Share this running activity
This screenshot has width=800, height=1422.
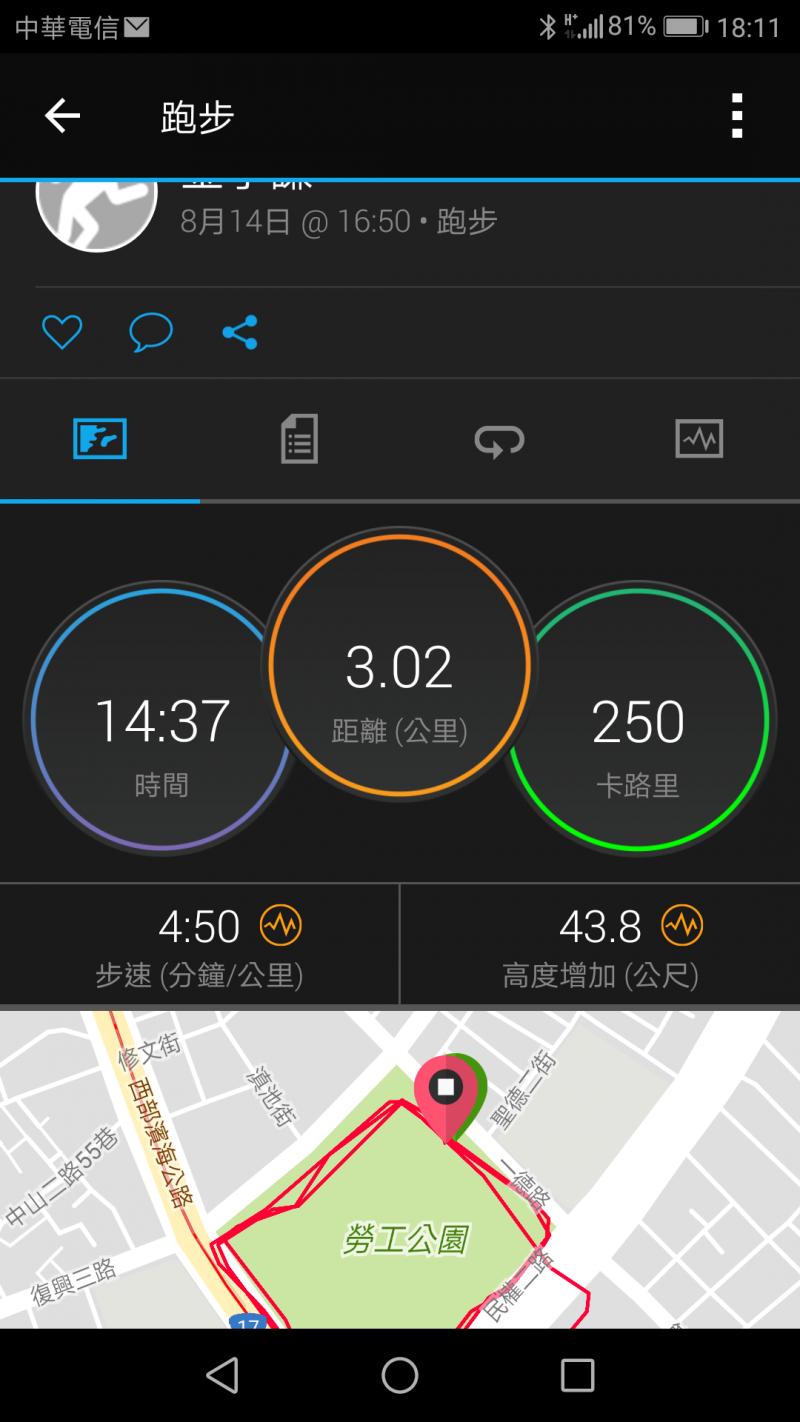click(240, 332)
